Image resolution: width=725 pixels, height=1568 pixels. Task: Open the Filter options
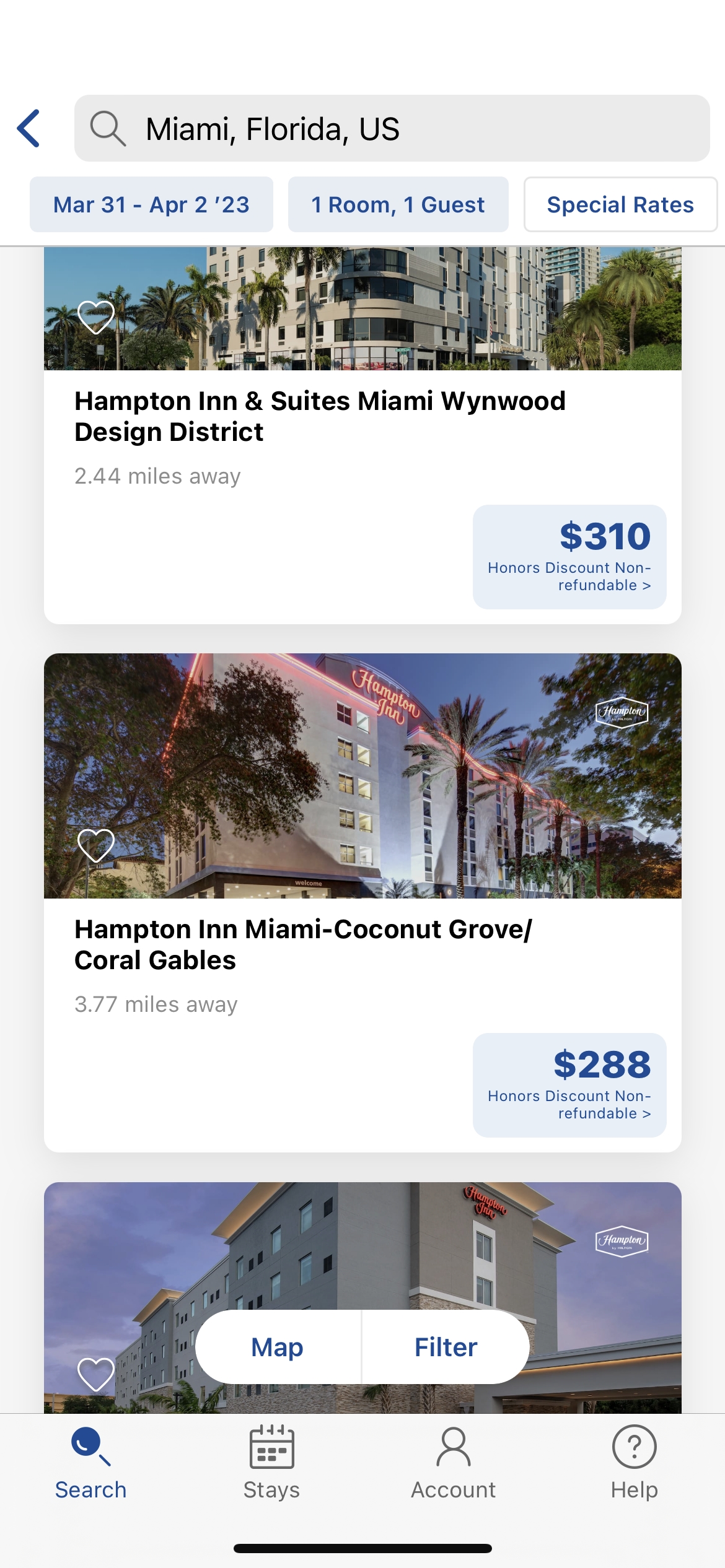coord(446,1347)
